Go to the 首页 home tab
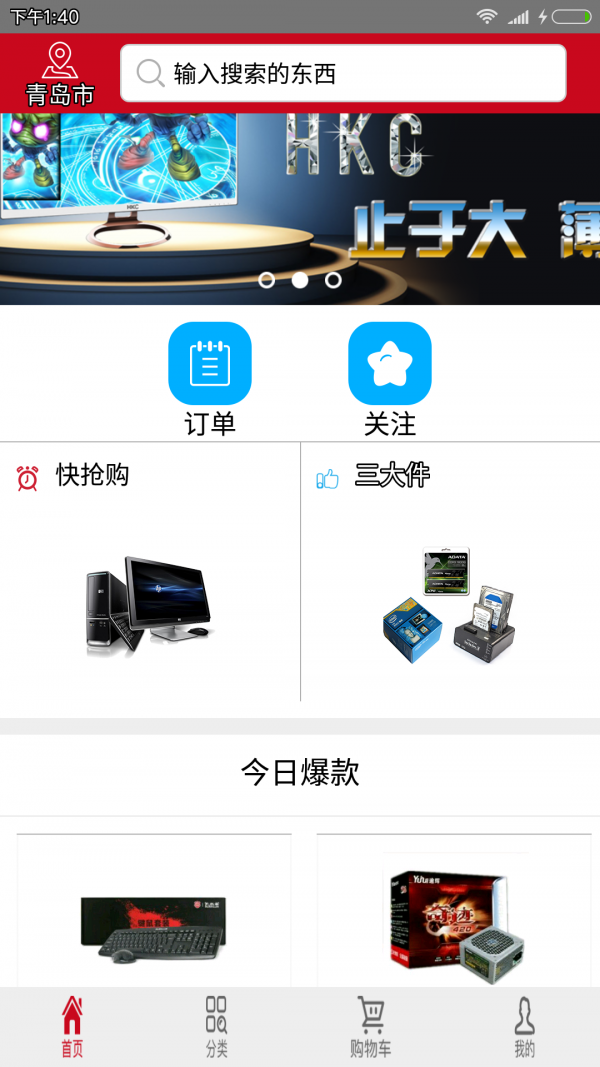This screenshot has width=600, height=1067. click(x=72, y=1027)
